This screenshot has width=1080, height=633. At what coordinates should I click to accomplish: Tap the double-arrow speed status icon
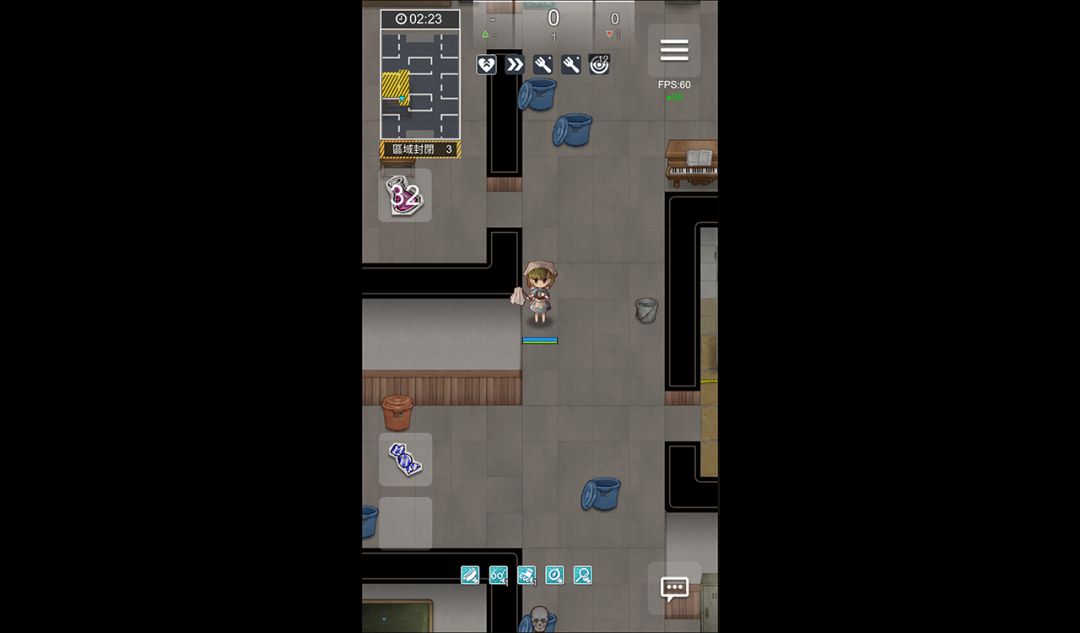click(515, 65)
